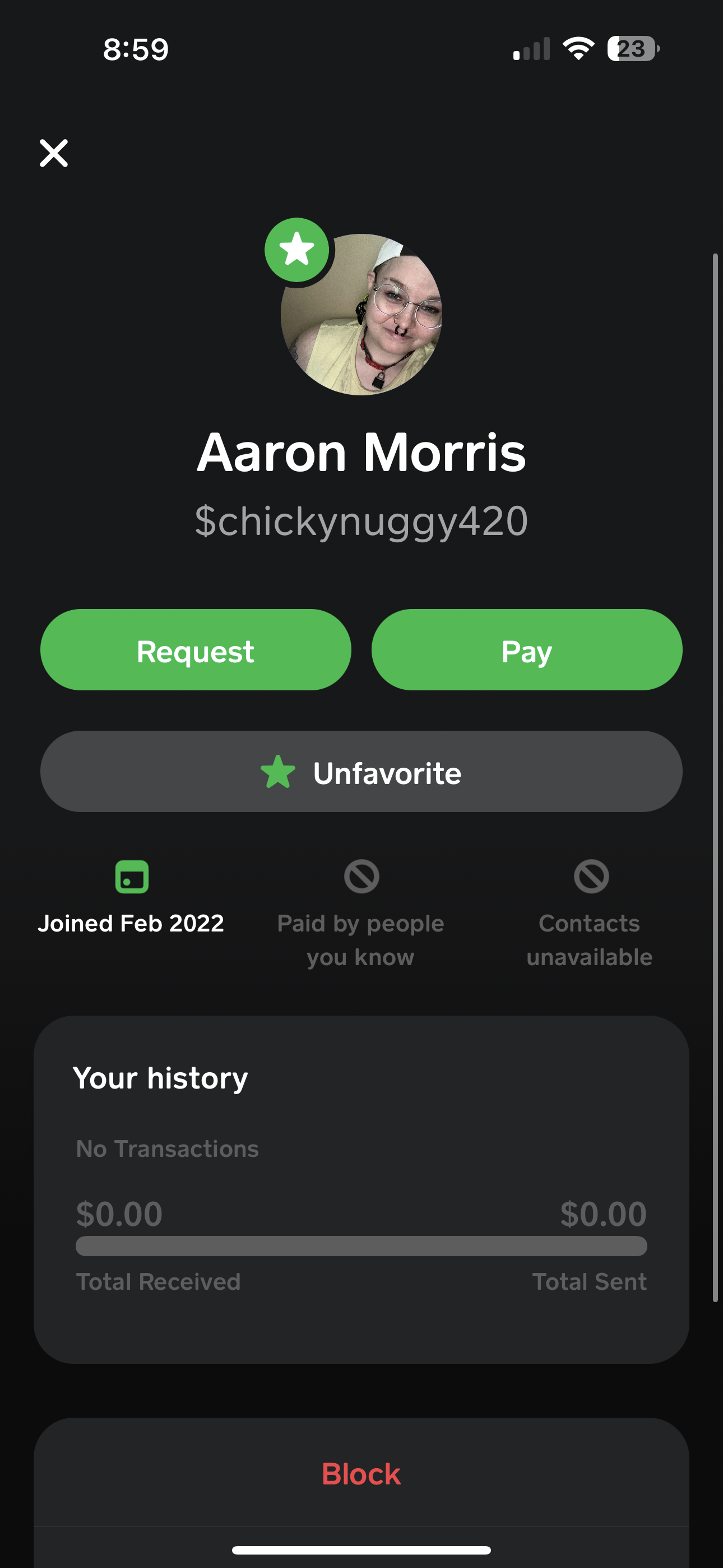723x1568 pixels.
Task: Block this user
Action: (x=361, y=1474)
